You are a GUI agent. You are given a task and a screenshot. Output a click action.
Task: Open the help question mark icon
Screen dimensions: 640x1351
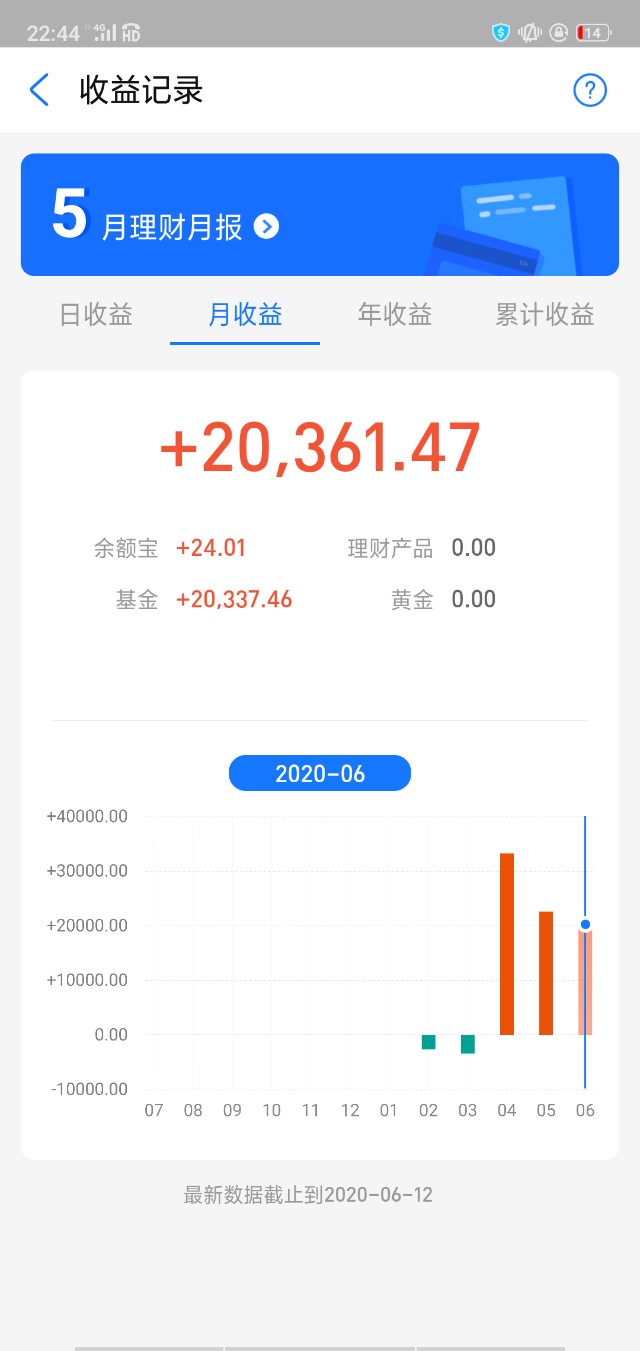tap(590, 90)
